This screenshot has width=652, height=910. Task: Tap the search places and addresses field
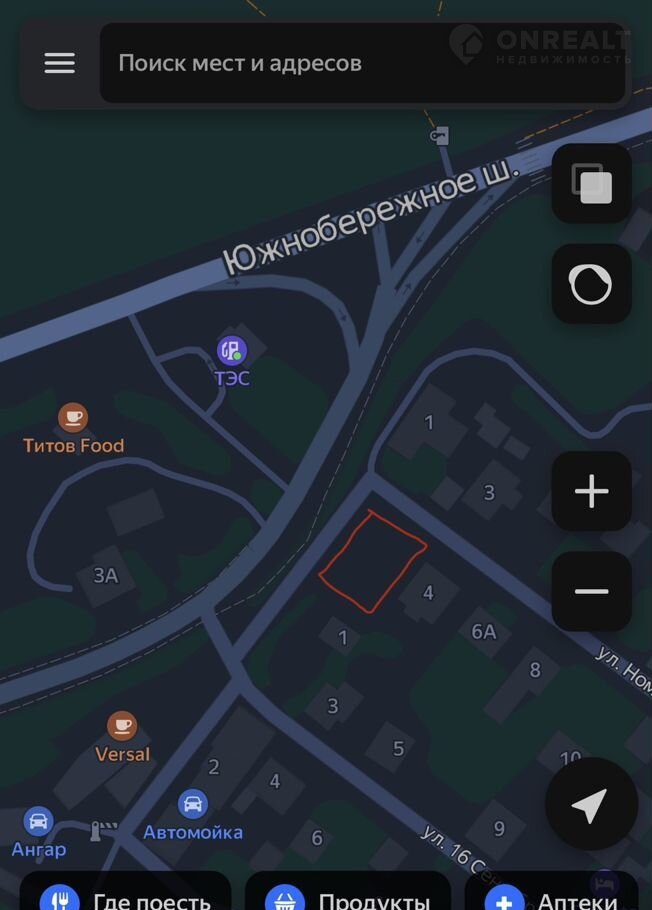click(362, 63)
